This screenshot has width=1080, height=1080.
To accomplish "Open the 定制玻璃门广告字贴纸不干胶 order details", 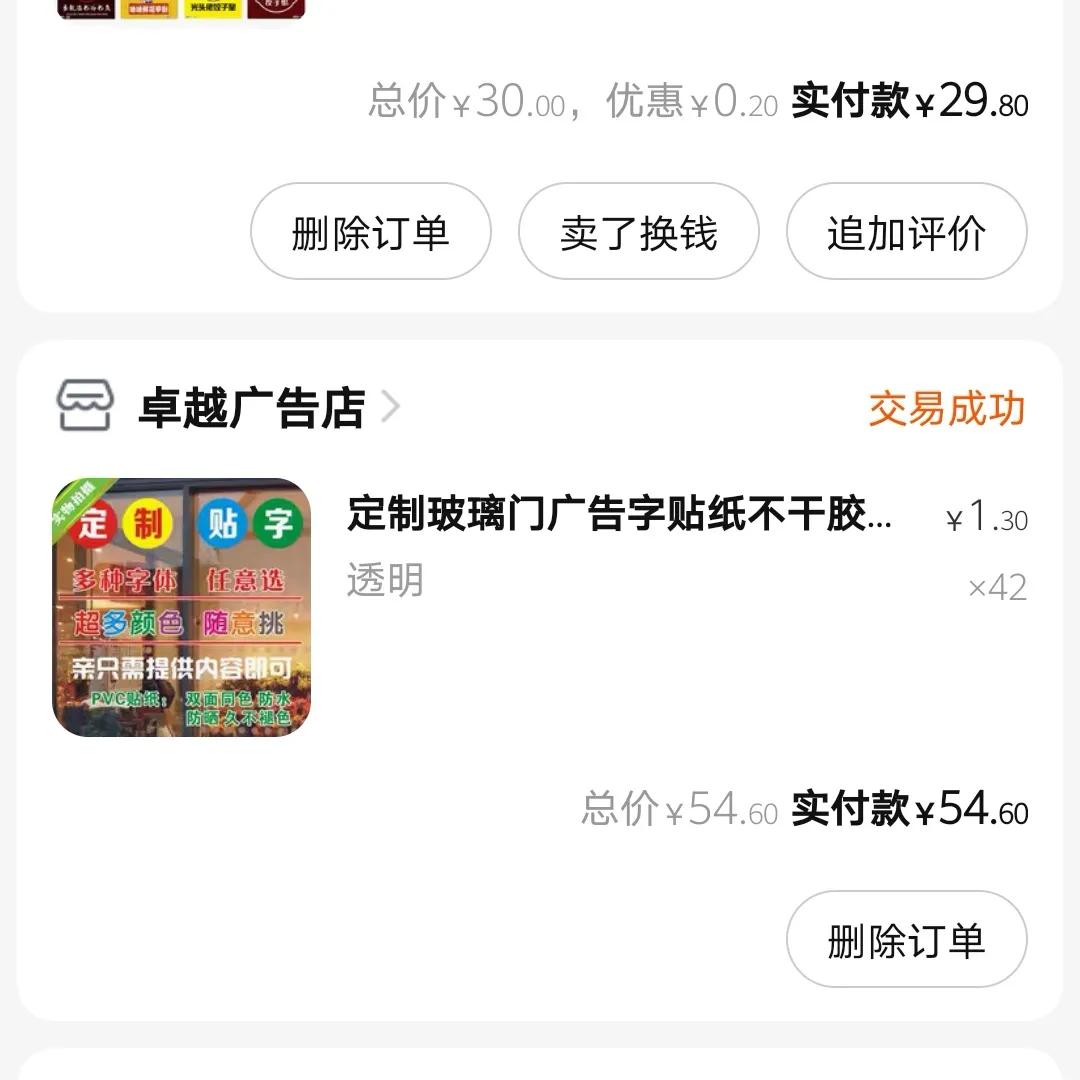I will coord(620,515).
